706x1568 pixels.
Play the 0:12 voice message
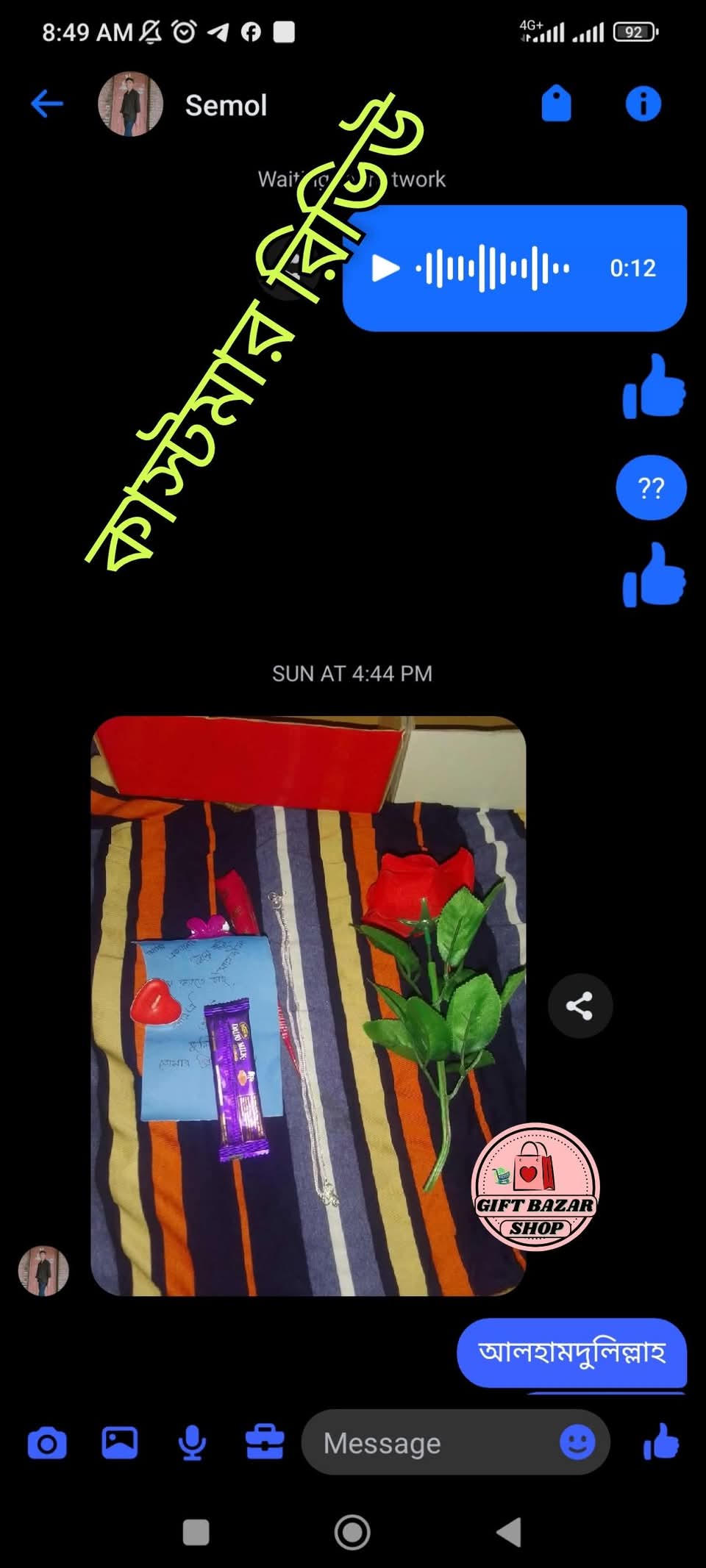pyautogui.click(x=385, y=268)
